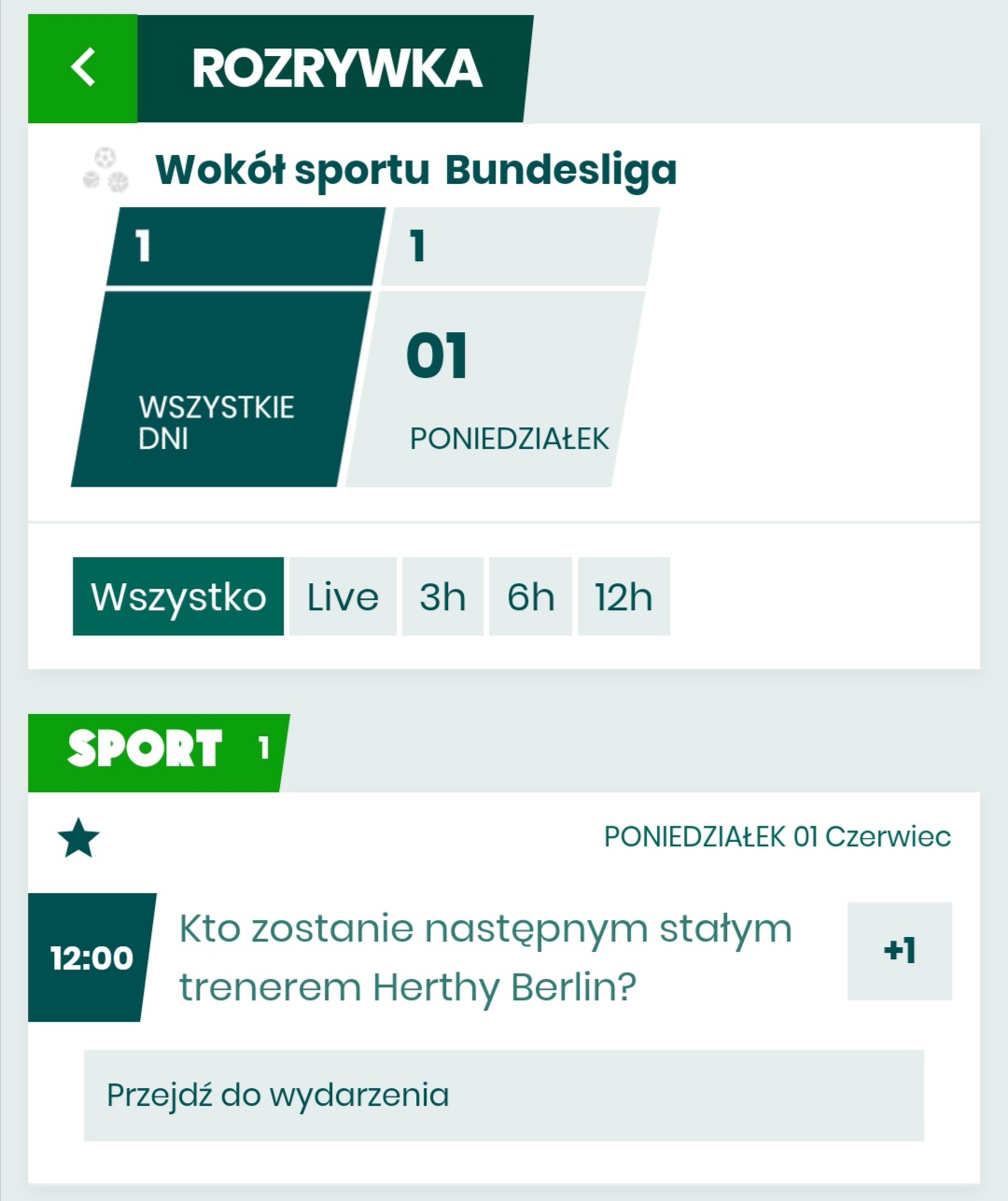The width and height of the screenshot is (1008, 1201).
Task: Expand the +1 markets button
Action: click(x=899, y=951)
